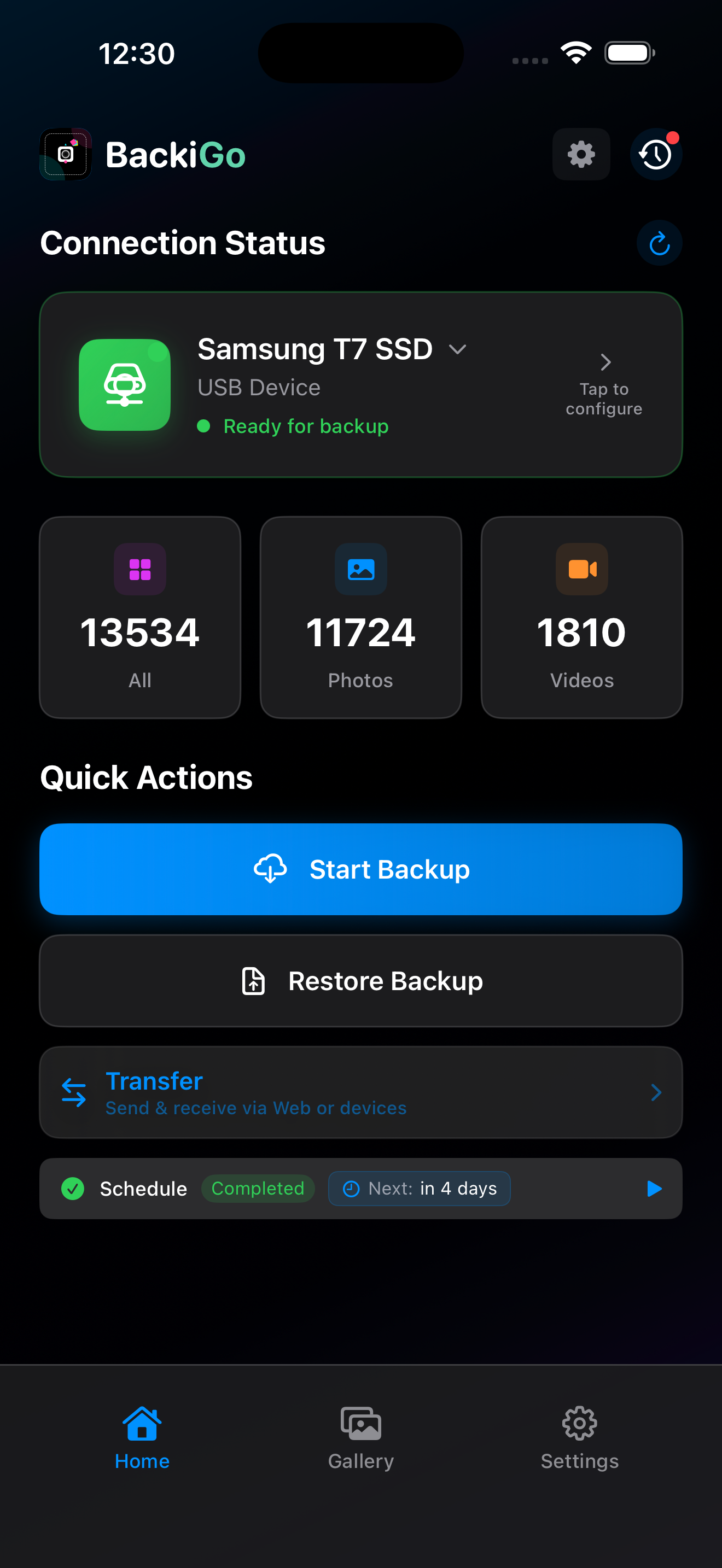The image size is (722, 1568).
Task: Refresh the connection status
Action: click(x=659, y=243)
